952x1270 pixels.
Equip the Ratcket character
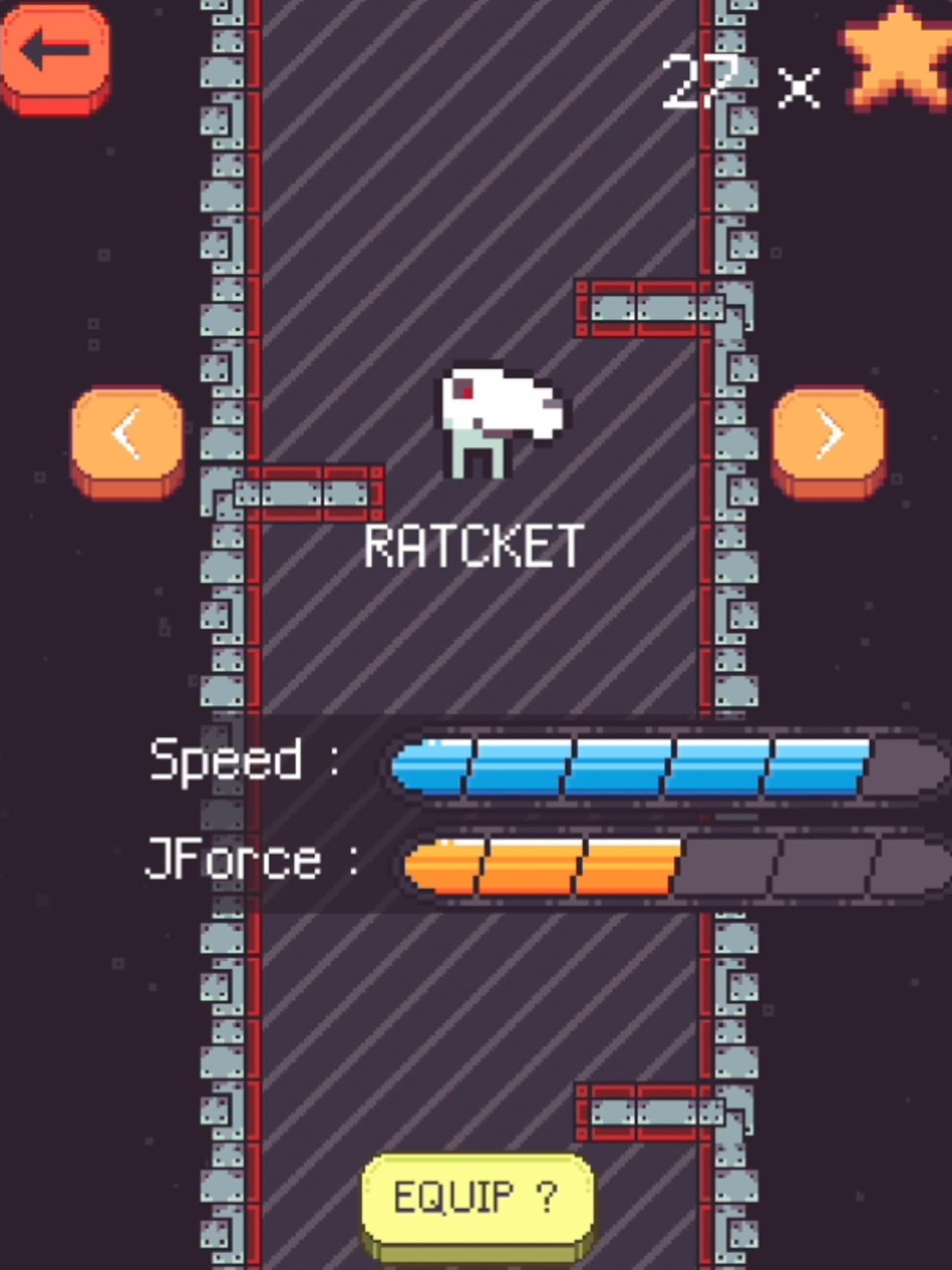[x=477, y=1207]
